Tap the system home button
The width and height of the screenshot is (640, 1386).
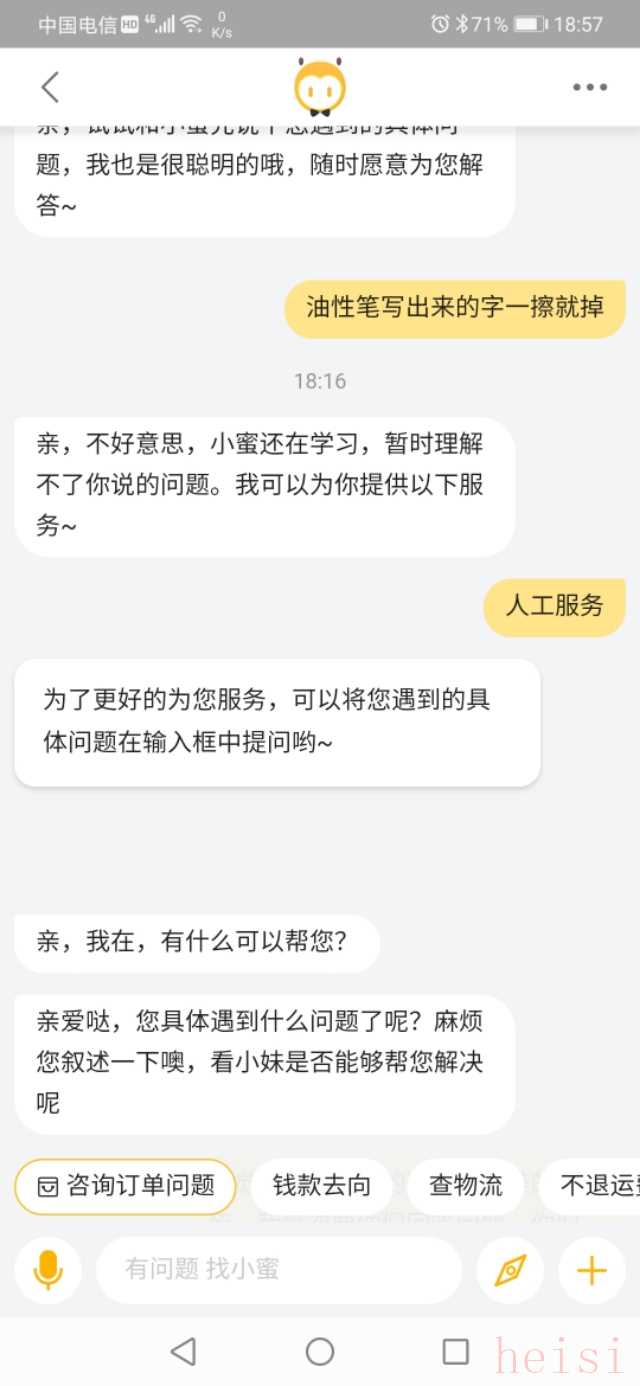[320, 1352]
